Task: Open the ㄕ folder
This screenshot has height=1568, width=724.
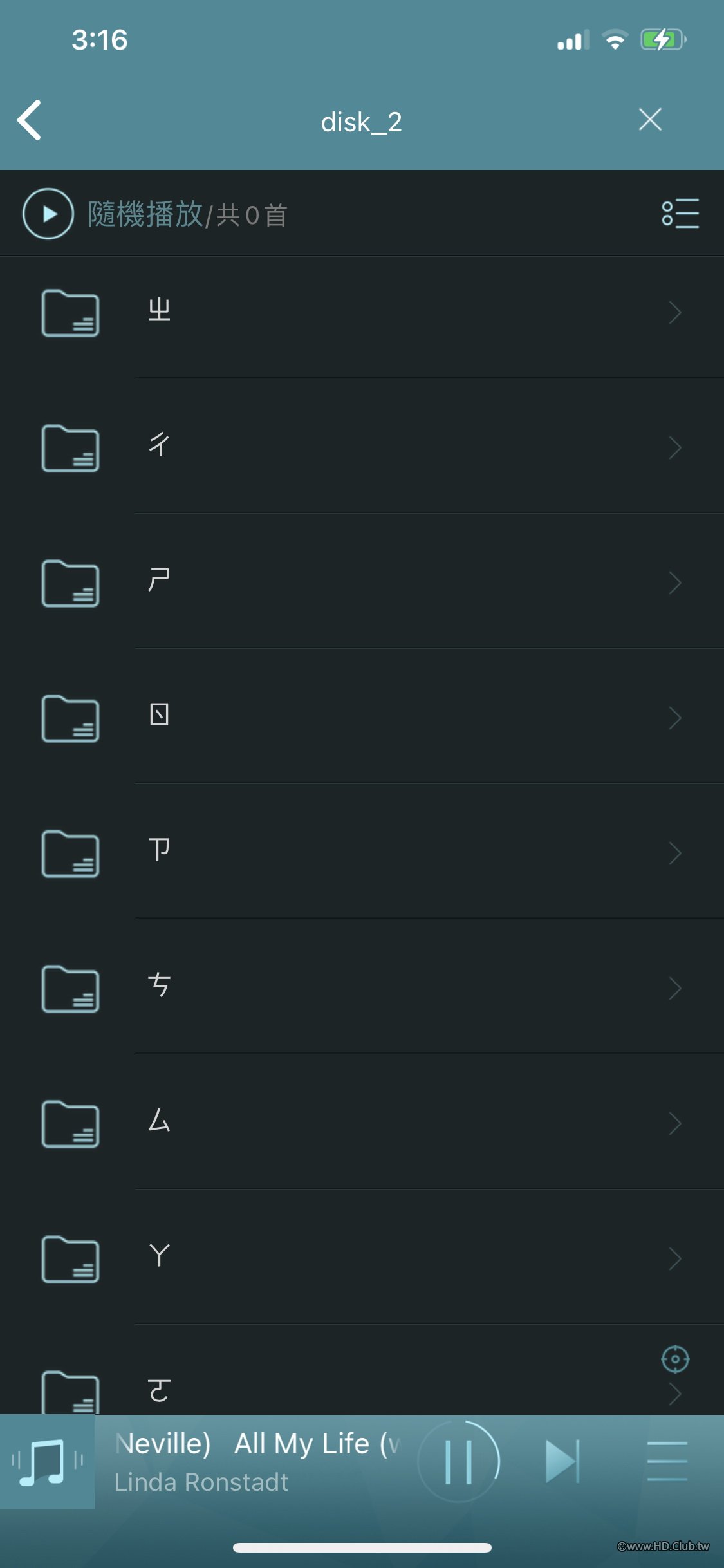Action: tap(362, 583)
